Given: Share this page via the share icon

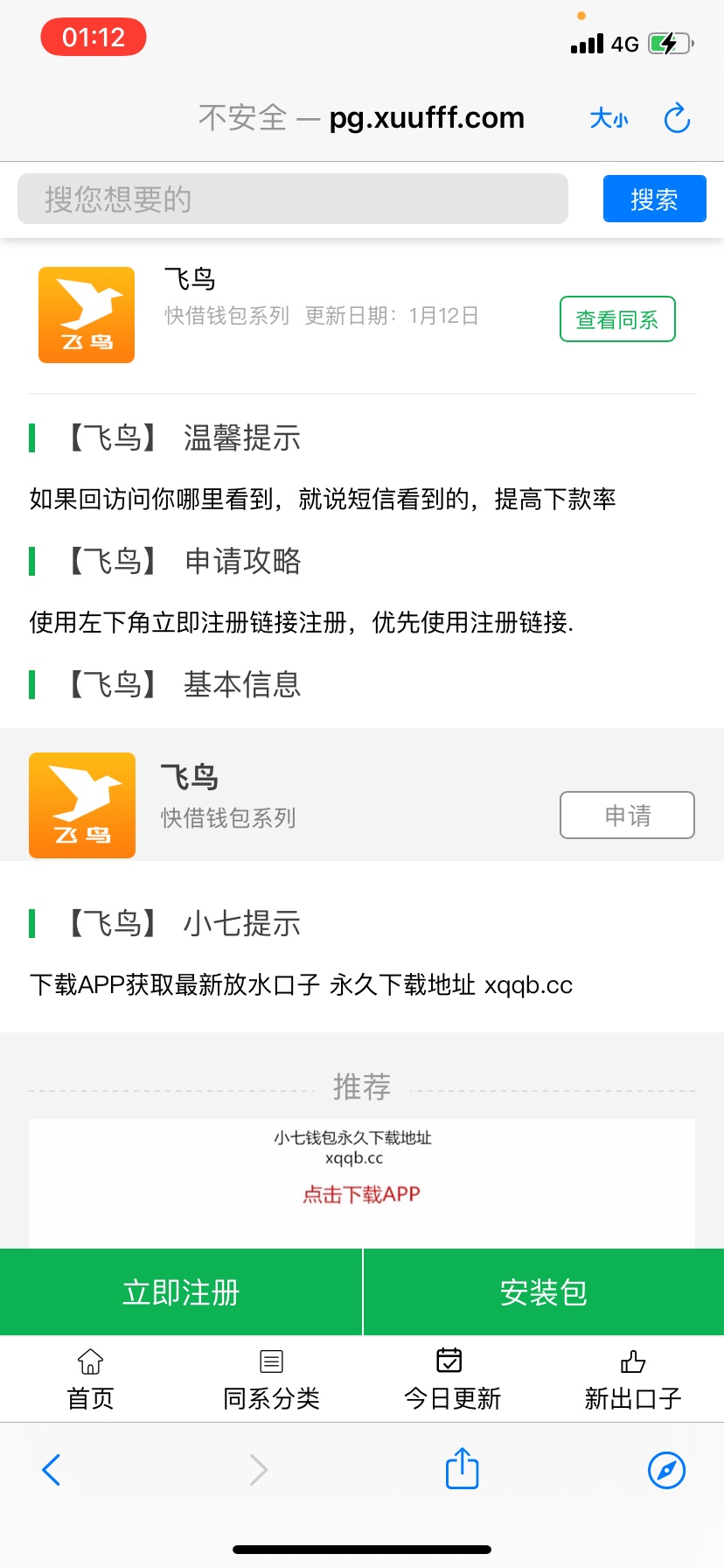Looking at the screenshot, I should tap(462, 1467).
